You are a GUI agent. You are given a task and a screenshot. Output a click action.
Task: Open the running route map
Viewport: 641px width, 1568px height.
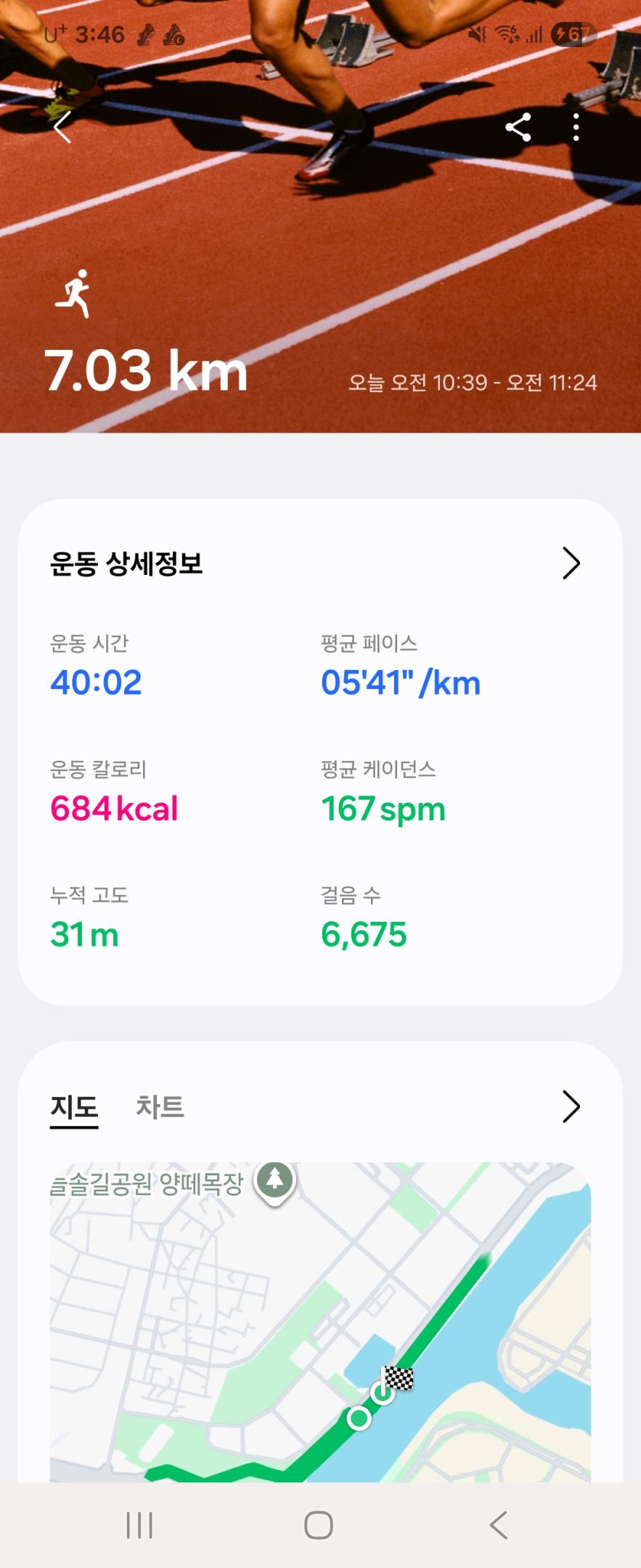(x=319, y=1321)
